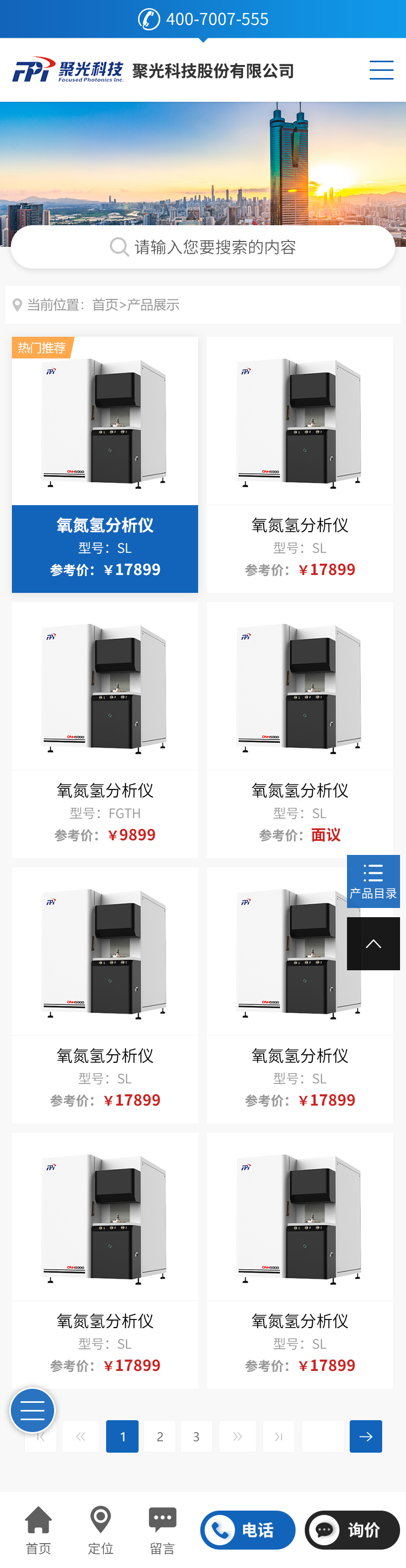Viewport: 406px width, 1568px height.
Task: Open the 产品目录 floating button
Action: [373, 881]
